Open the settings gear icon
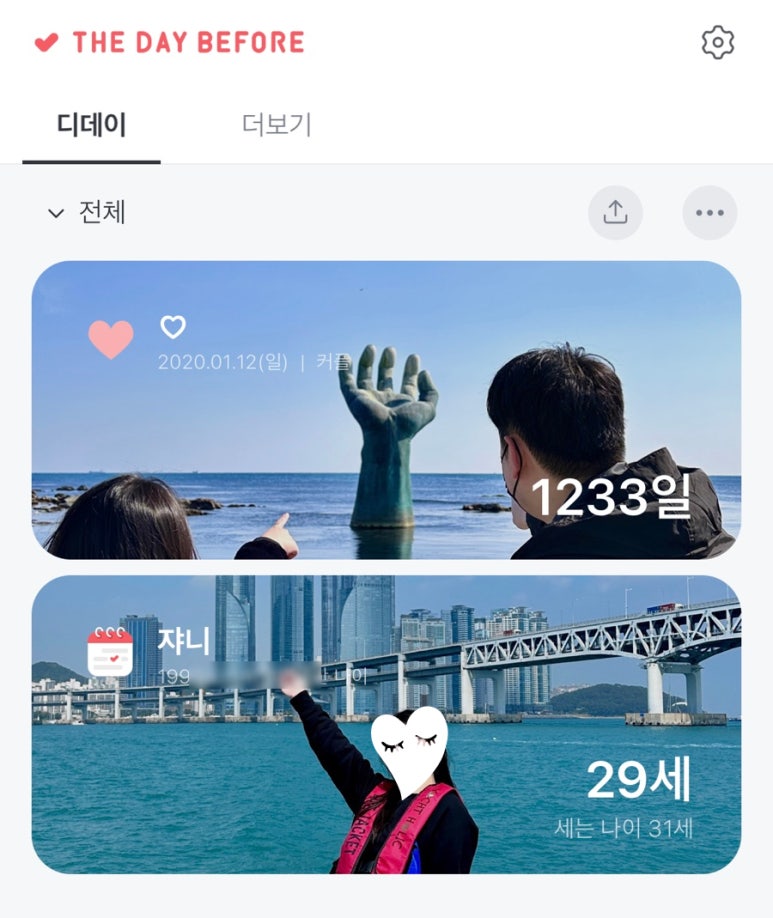The image size is (773, 918). pos(717,43)
